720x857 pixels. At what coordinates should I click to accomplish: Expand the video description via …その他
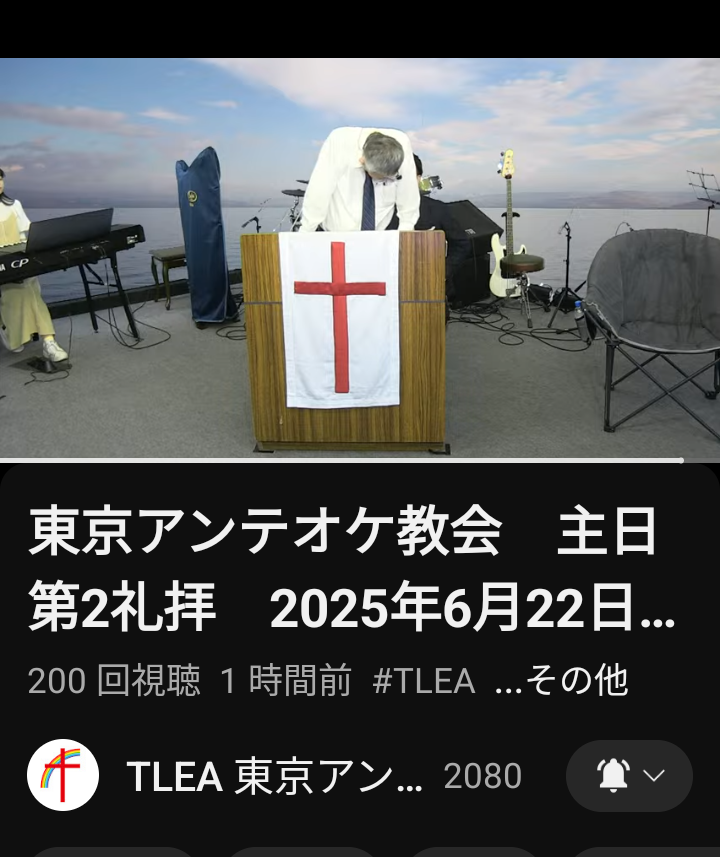tap(562, 681)
